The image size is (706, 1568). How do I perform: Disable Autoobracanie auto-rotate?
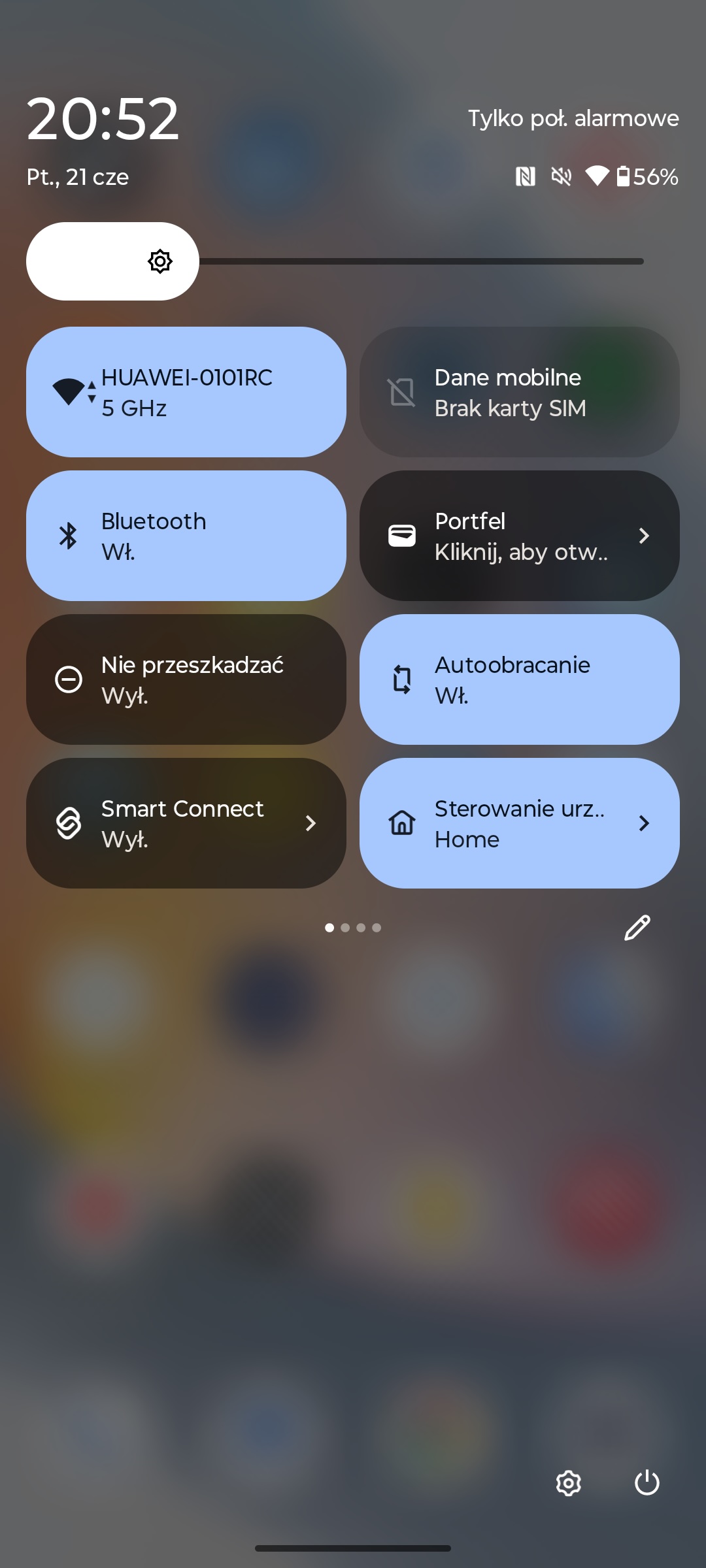tap(520, 679)
